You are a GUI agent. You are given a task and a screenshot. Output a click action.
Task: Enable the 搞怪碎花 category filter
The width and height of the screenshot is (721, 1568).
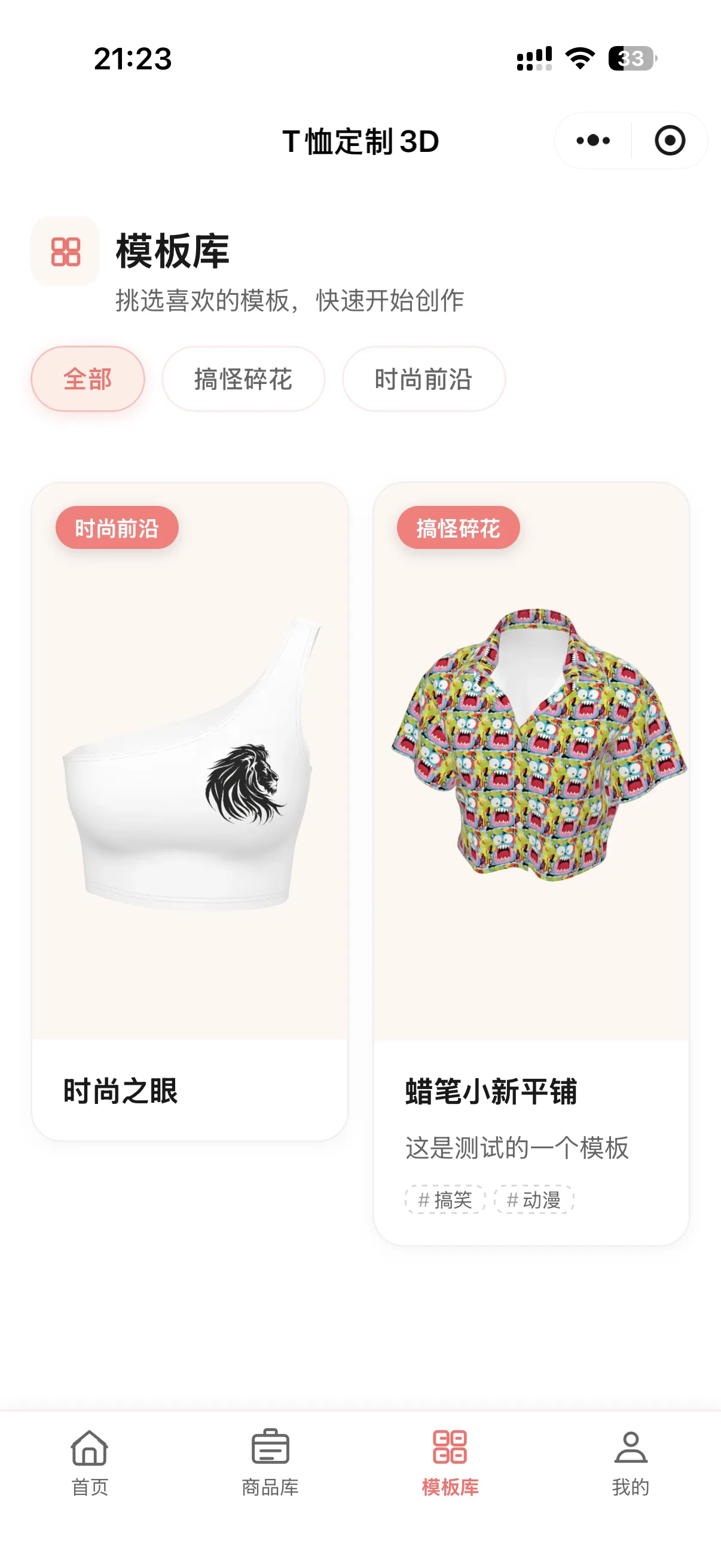[x=243, y=379]
